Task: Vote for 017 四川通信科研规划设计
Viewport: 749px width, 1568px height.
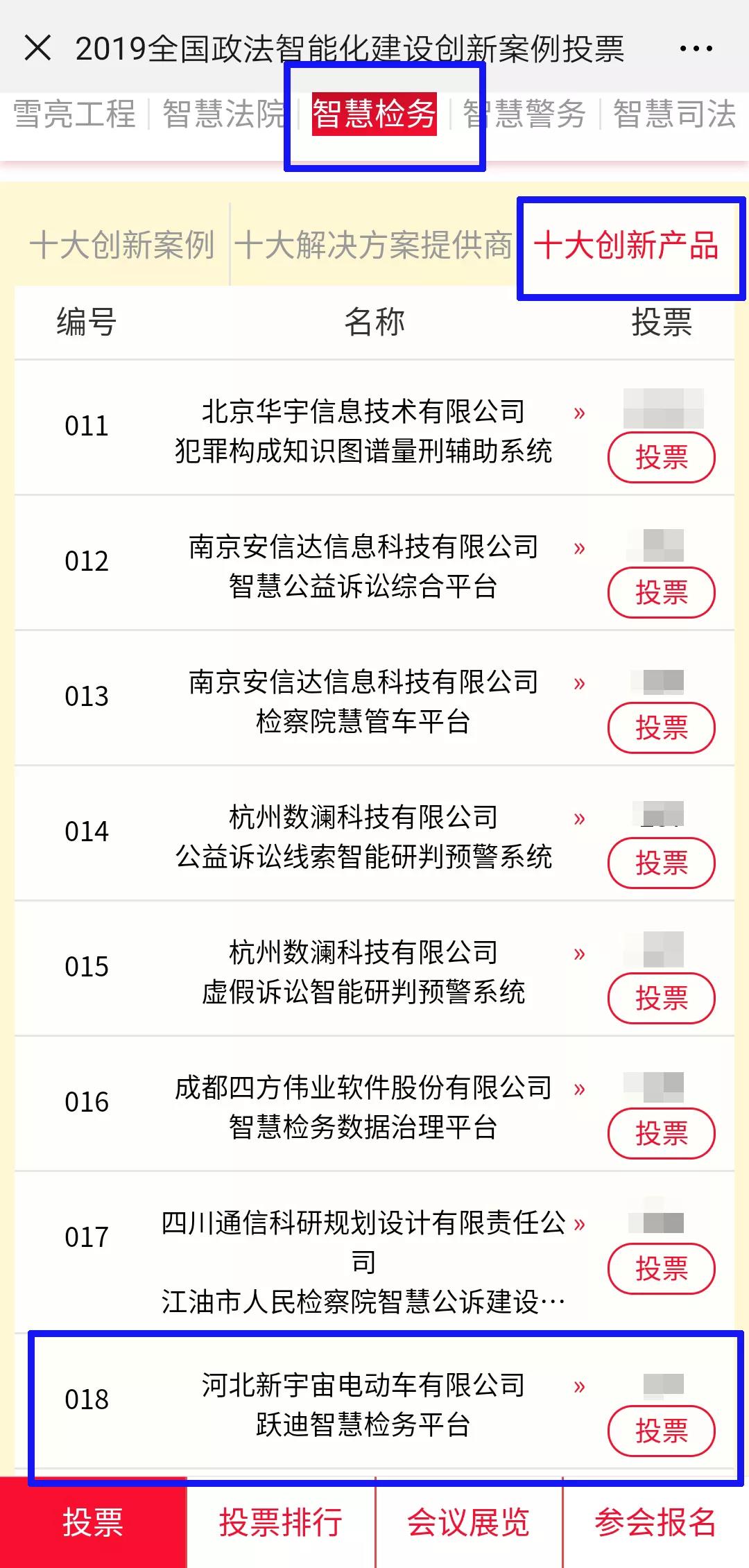Action: click(661, 1268)
